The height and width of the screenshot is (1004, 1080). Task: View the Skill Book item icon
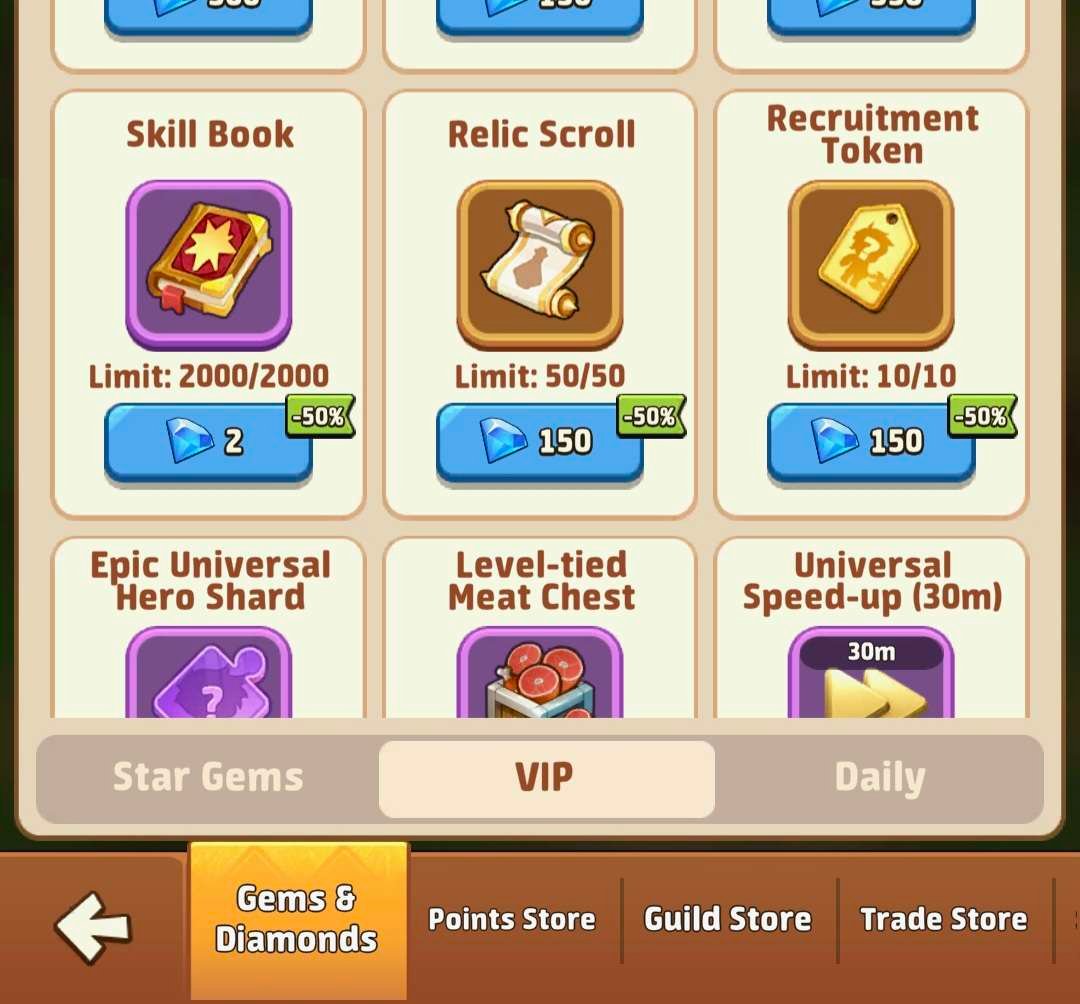[x=208, y=264]
